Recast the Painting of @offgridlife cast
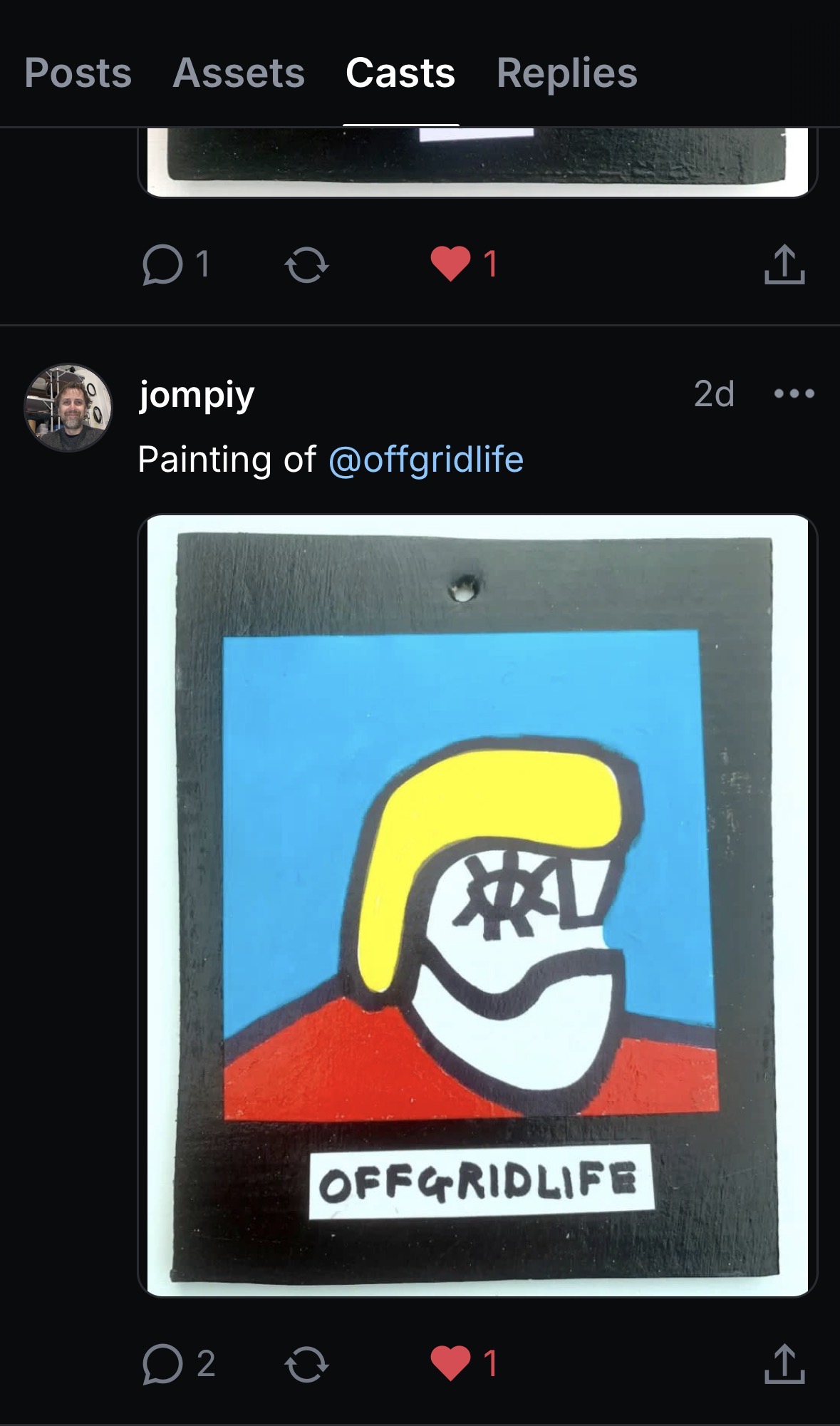The width and height of the screenshot is (840, 1426). click(306, 1363)
